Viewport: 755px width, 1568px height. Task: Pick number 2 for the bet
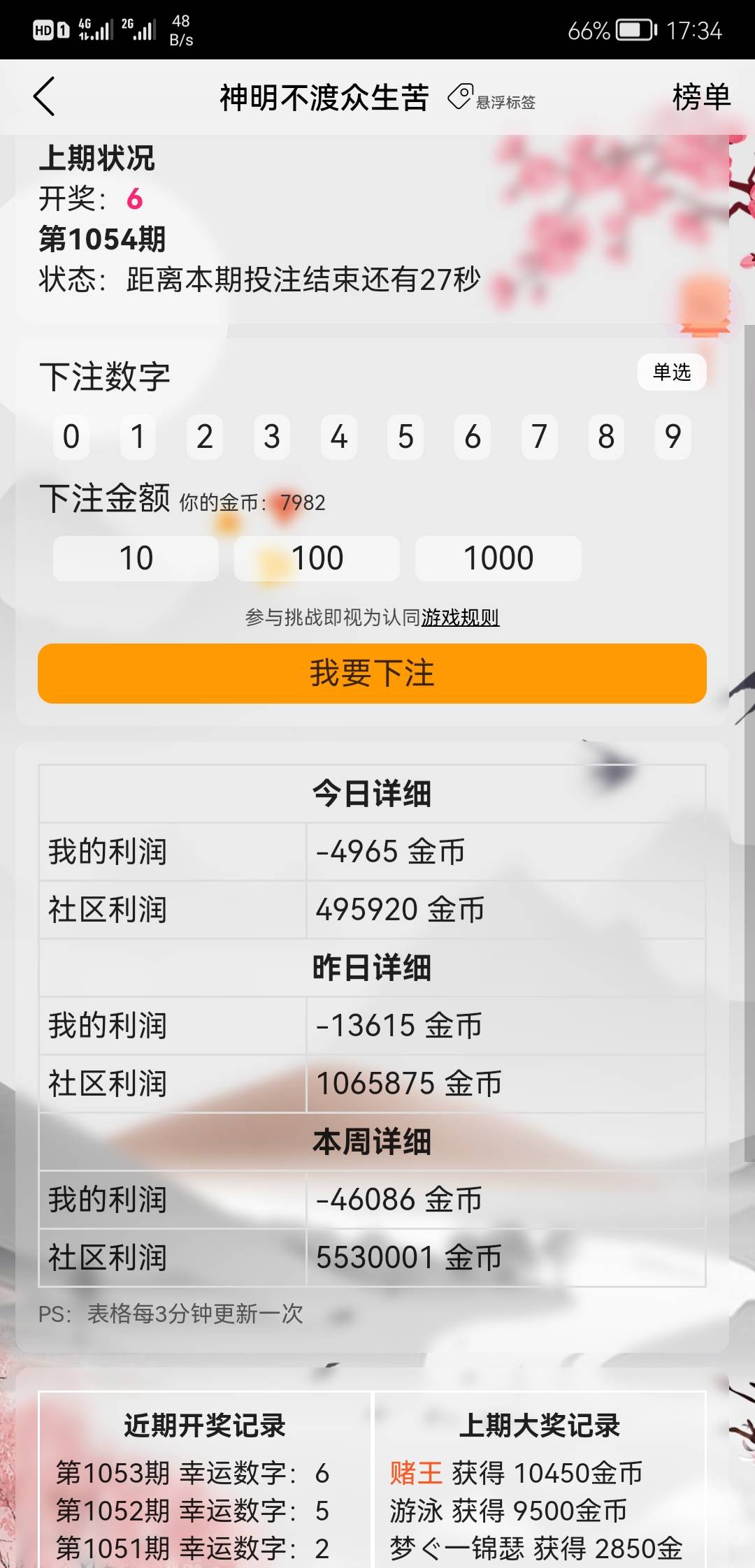[x=205, y=437]
